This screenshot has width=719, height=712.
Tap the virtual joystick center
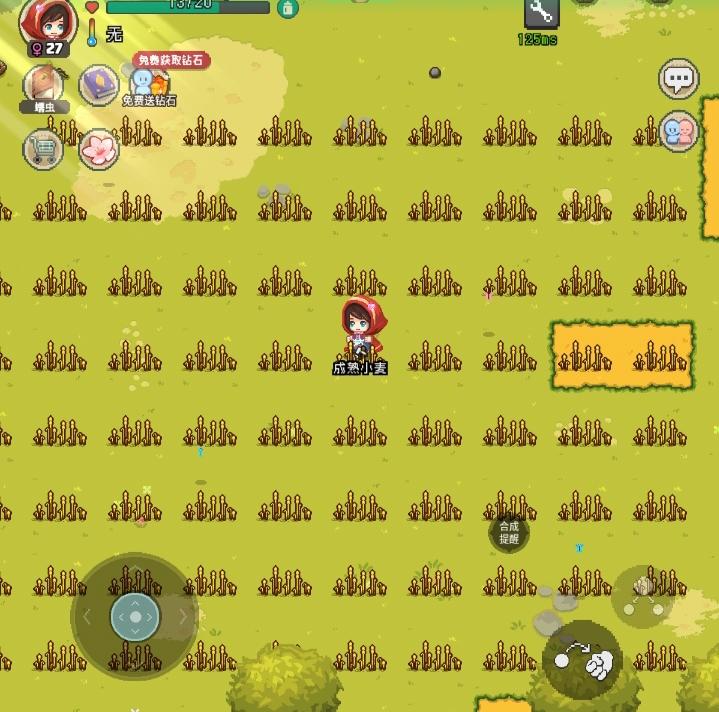(135, 617)
